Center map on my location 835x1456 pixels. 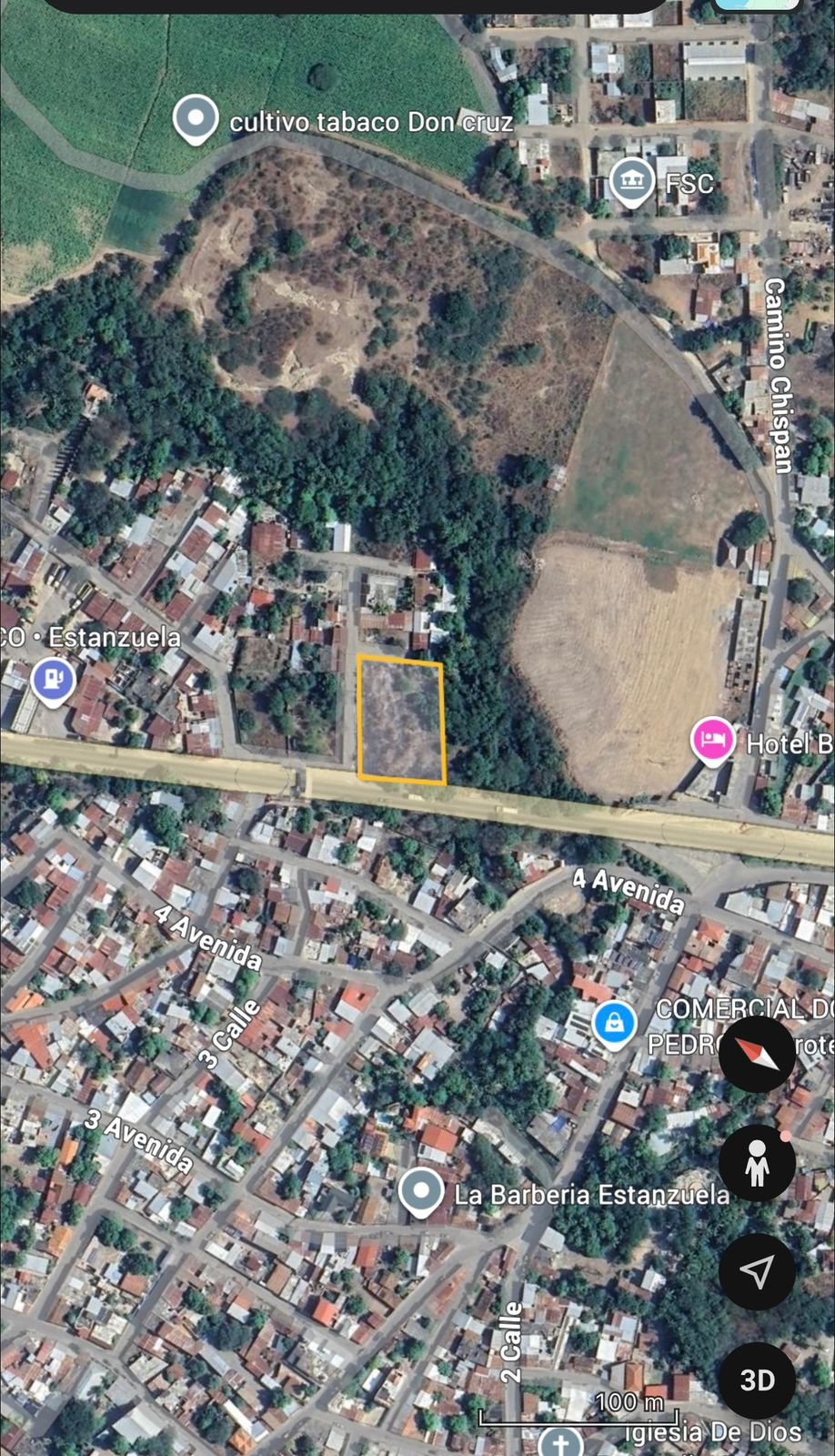point(757,1271)
